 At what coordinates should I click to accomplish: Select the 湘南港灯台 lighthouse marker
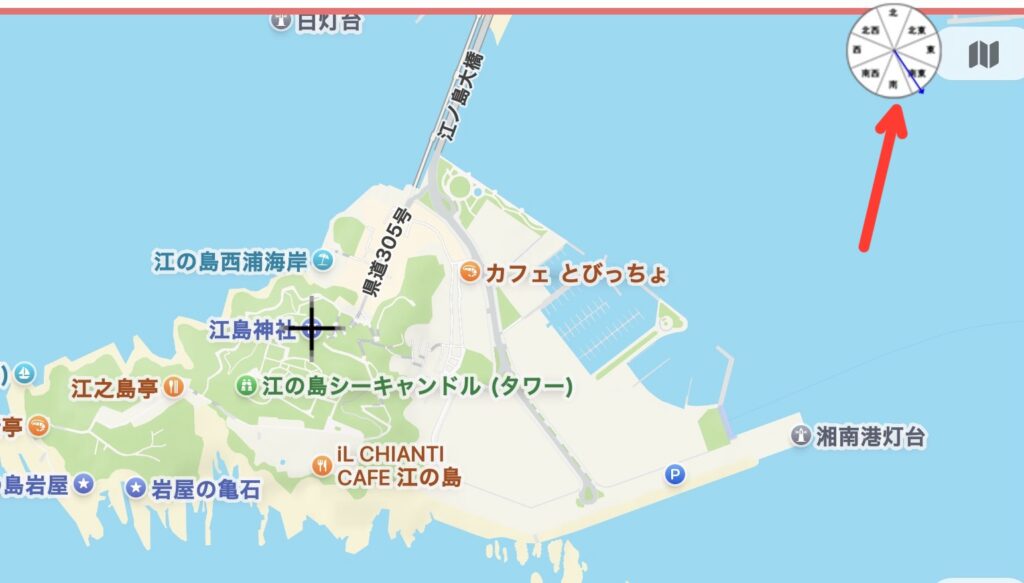click(800, 435)
